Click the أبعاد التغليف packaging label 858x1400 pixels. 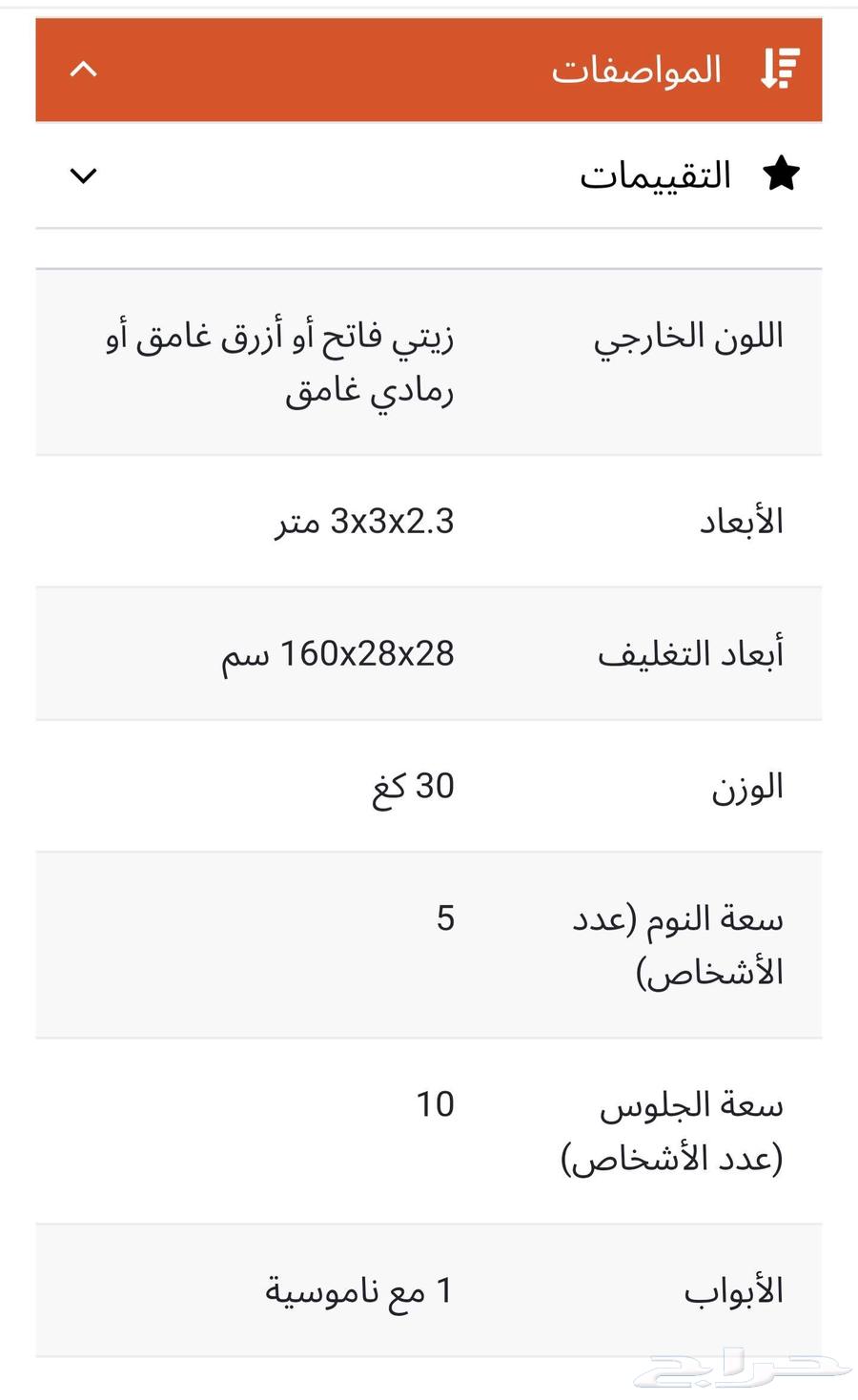tap(691, 653)
